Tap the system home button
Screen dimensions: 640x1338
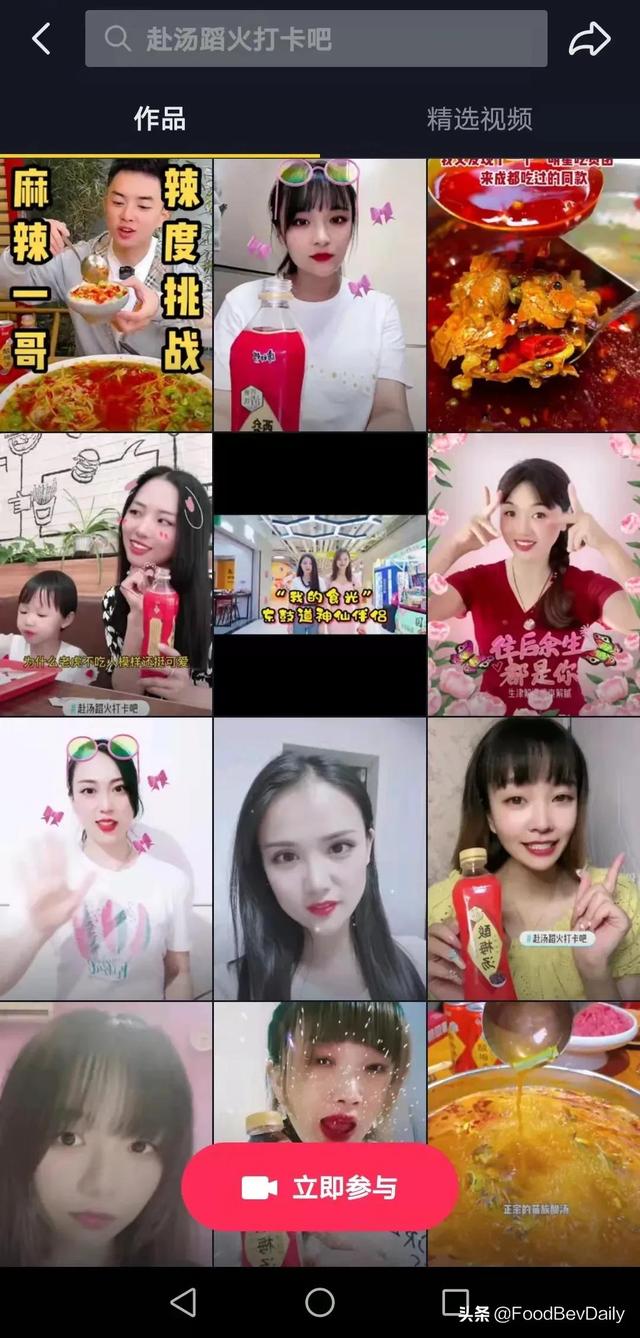click(x=320, y=1302)
